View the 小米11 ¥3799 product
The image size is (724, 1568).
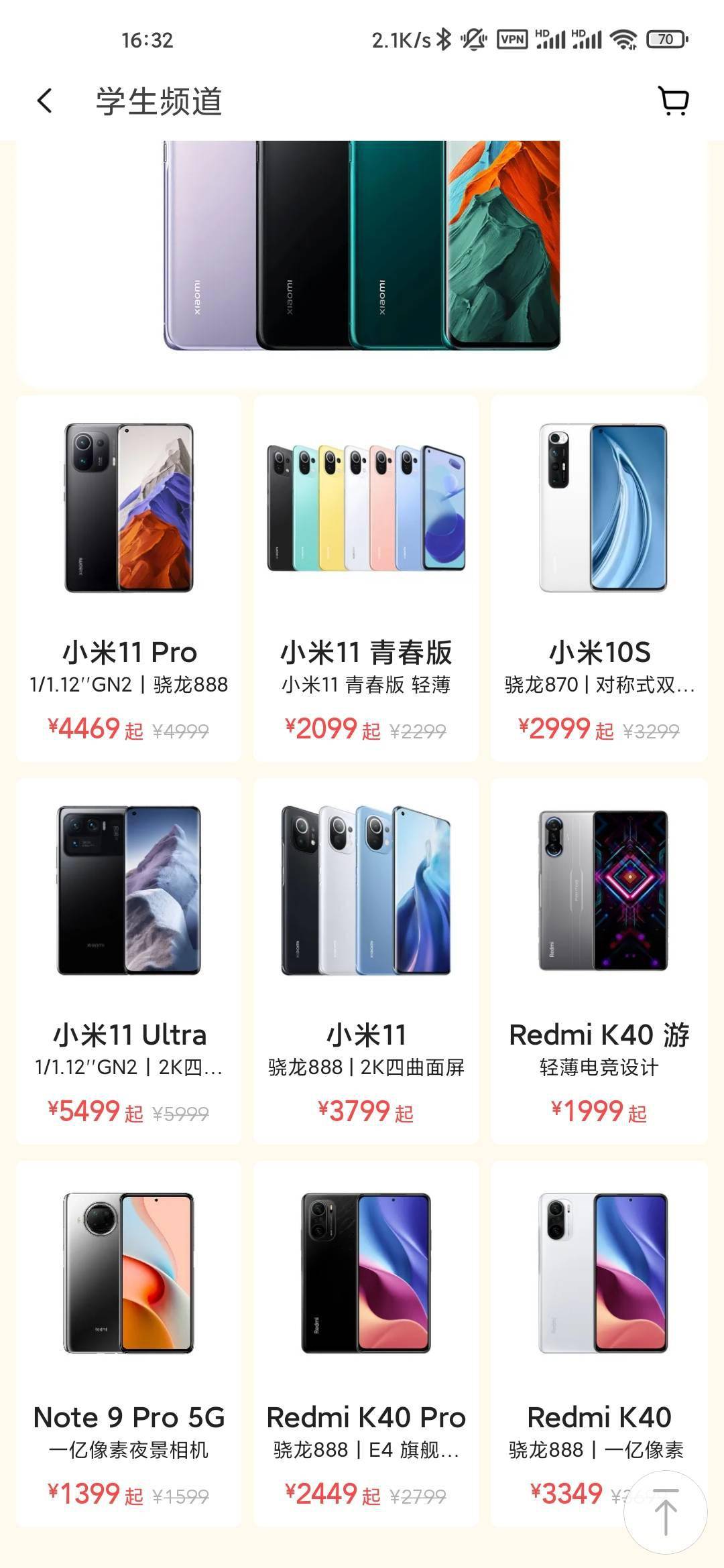point(366,960)
